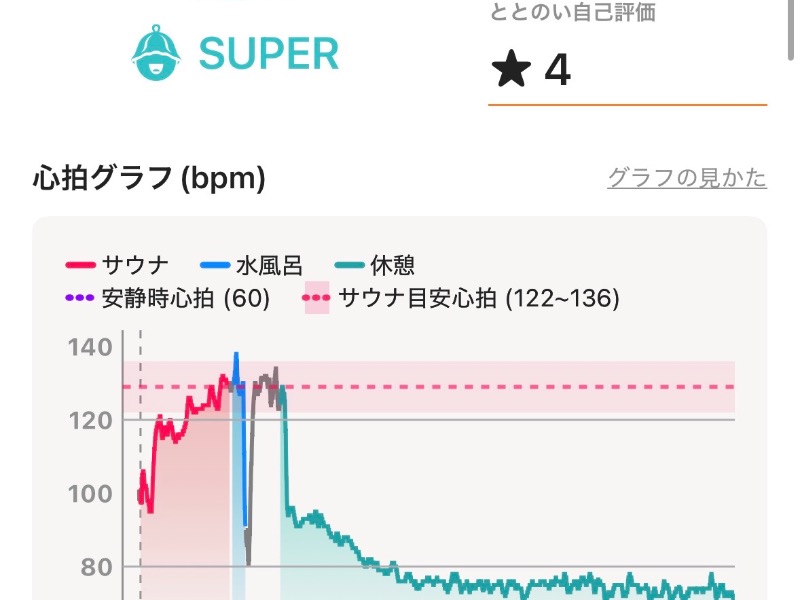Edit the ととのい自己評価 star rating
800x600 pixels.
627,72
